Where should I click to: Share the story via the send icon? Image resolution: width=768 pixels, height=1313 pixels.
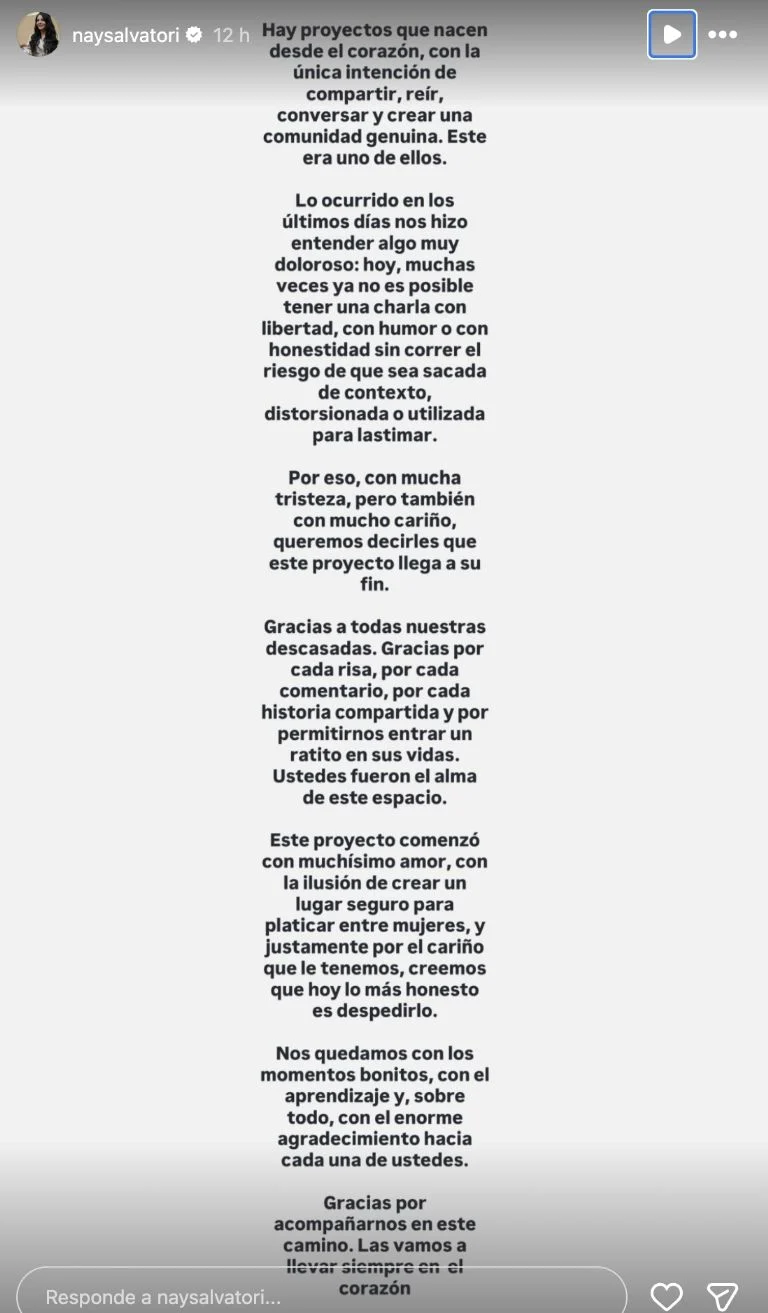(722, 1296)
